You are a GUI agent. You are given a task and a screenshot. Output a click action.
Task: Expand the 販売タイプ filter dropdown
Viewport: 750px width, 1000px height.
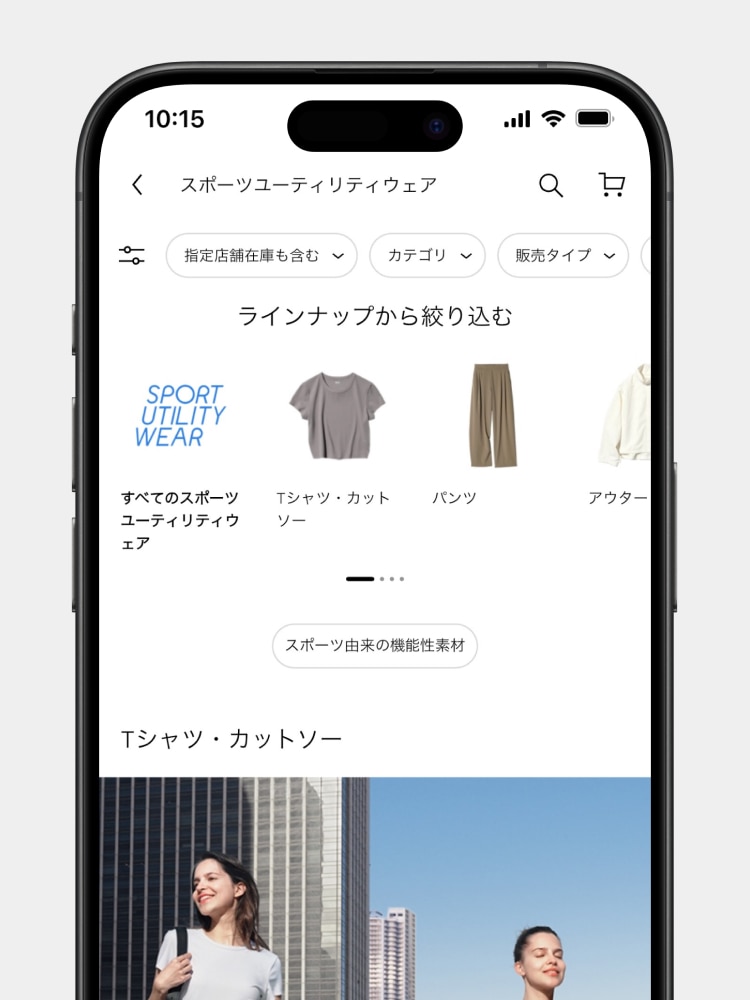pos(563,255)
